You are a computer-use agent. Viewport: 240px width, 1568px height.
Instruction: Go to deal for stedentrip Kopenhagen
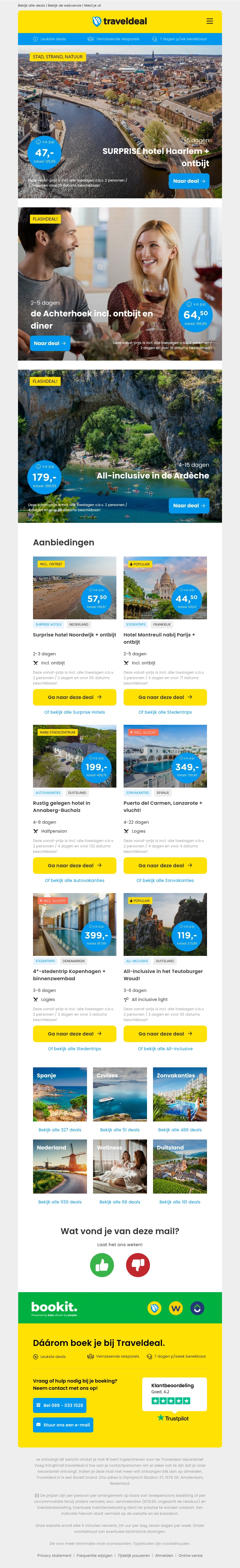pyautogui.click(x=74, y=1034)
